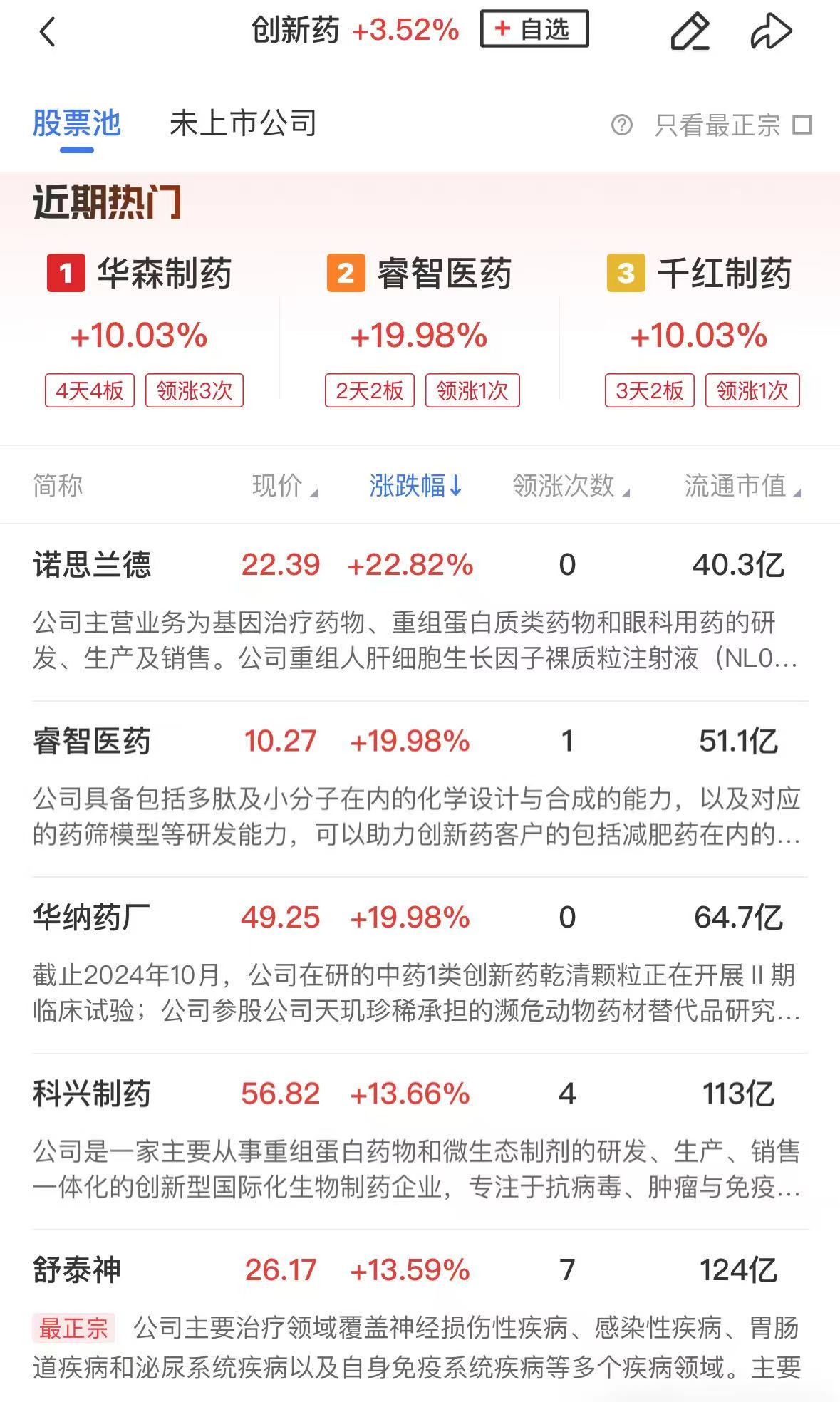Open the 睿智医药 row priced 10.27
This screenshot has height=1402, width=840.
click(420, 789)
